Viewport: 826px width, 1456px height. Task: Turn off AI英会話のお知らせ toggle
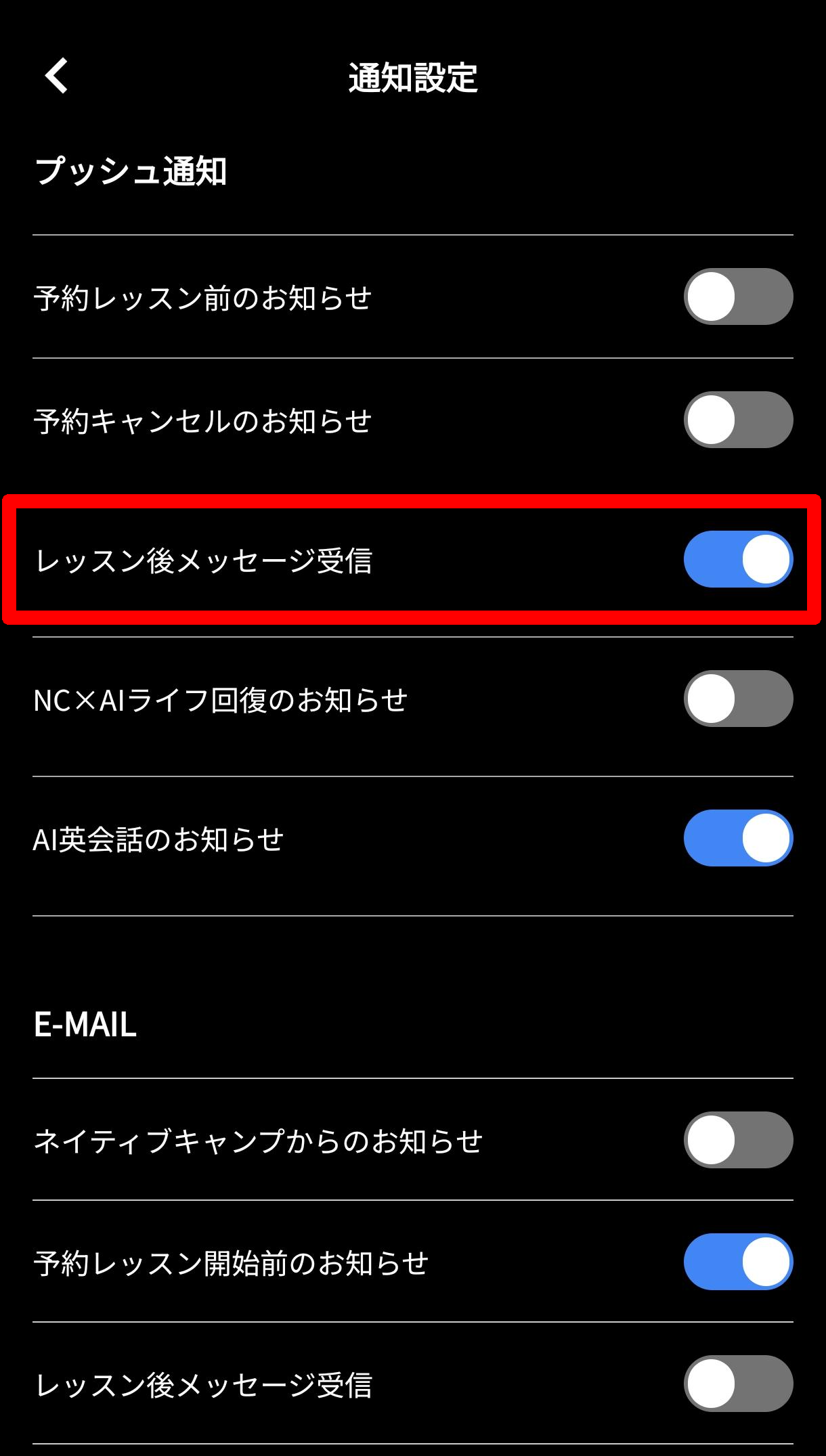coord(738,838)
